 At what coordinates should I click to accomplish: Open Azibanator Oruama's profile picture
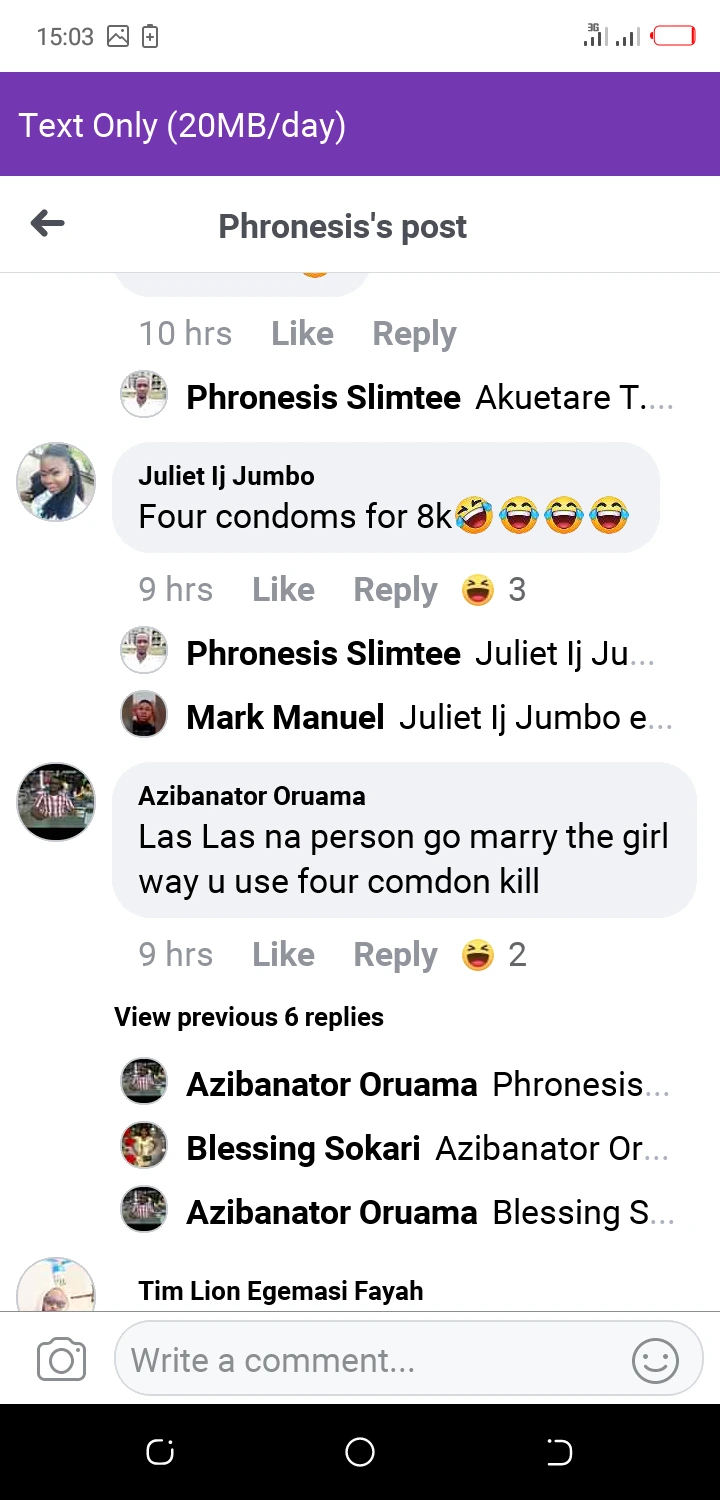(56, 802)
